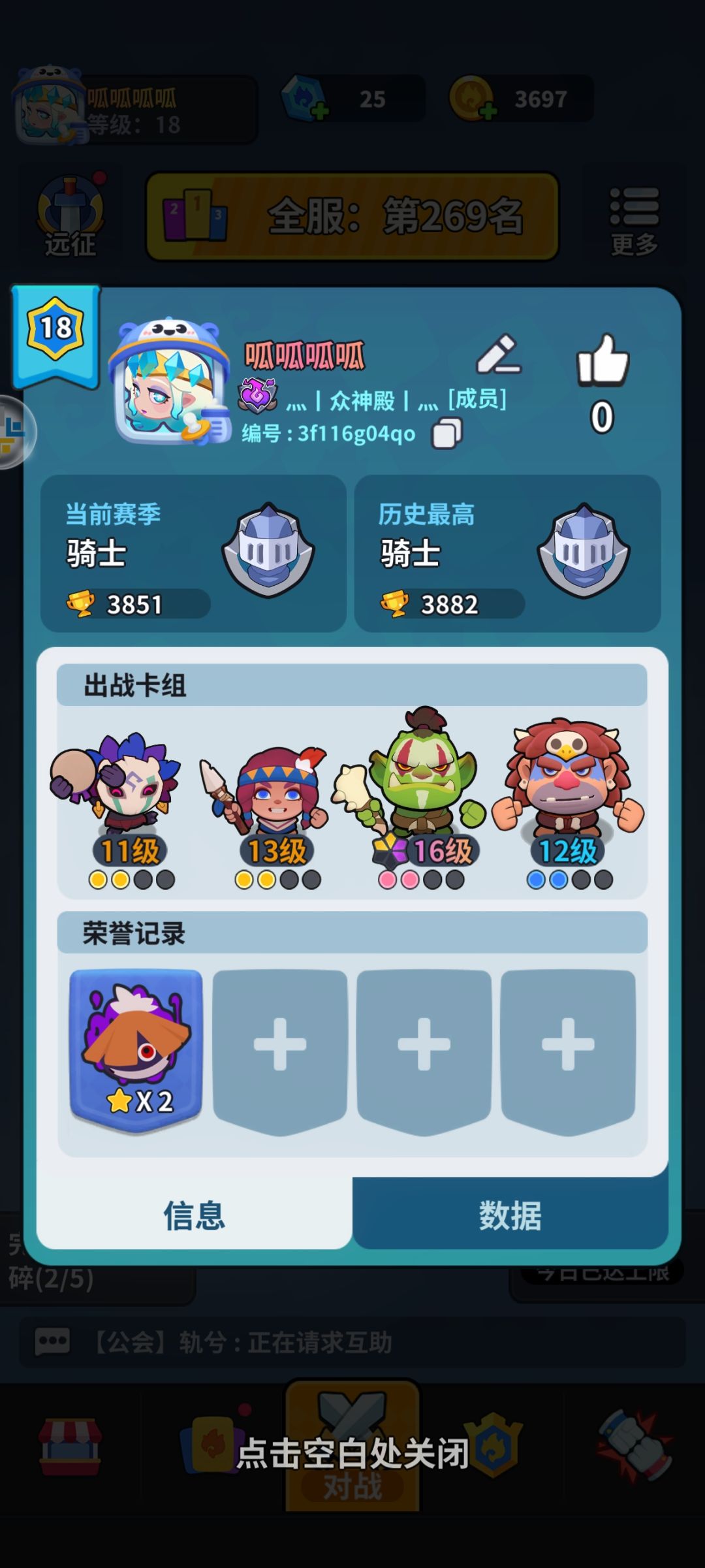Select the level 12 brawler card
This screenshot has width=705, height=1568.
[x=568, y=793]
